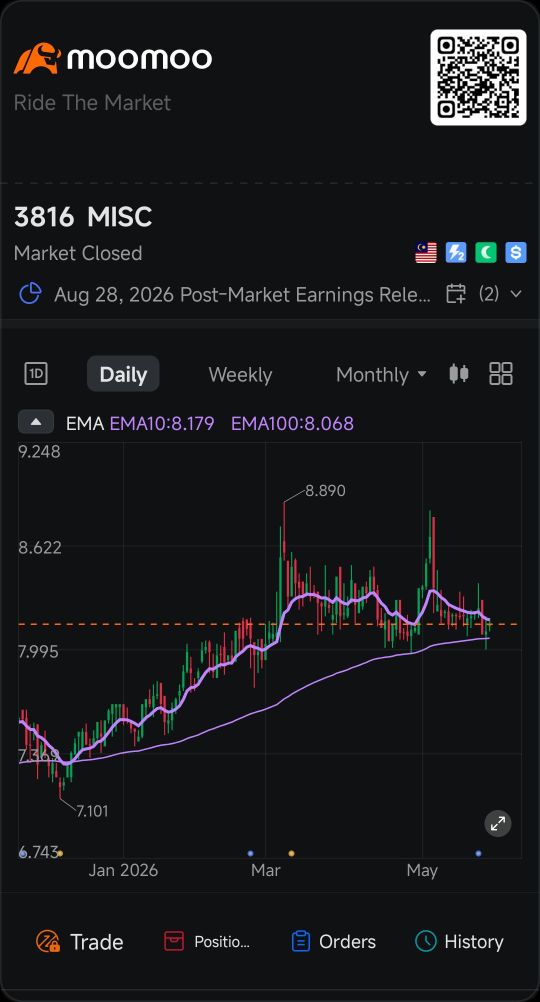Open the Trade panel
Viewport: 540px width, 1002px height.
pyautogui.click(x=79, y=941)
